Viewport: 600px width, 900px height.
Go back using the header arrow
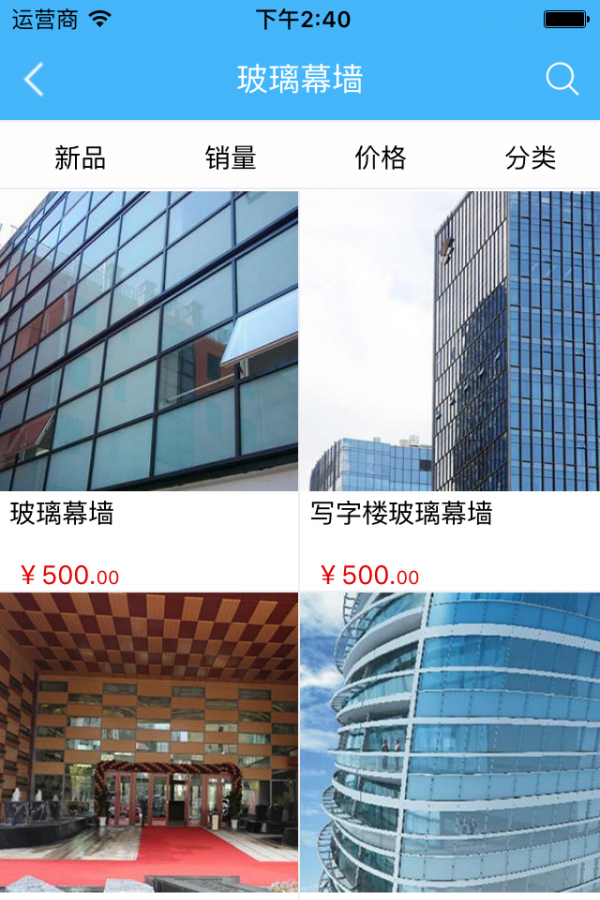coord(34,79)
